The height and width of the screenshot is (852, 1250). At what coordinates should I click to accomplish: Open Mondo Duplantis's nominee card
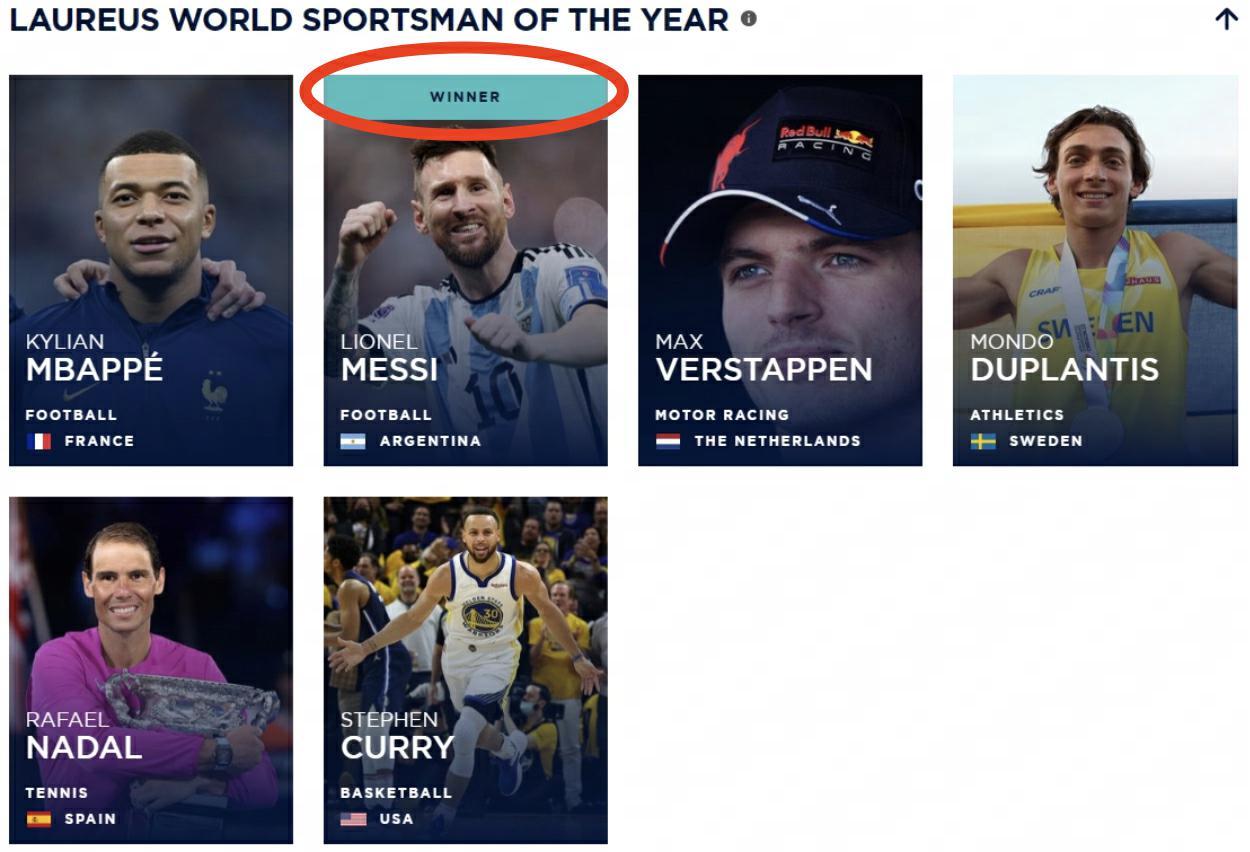[1095, 270]
